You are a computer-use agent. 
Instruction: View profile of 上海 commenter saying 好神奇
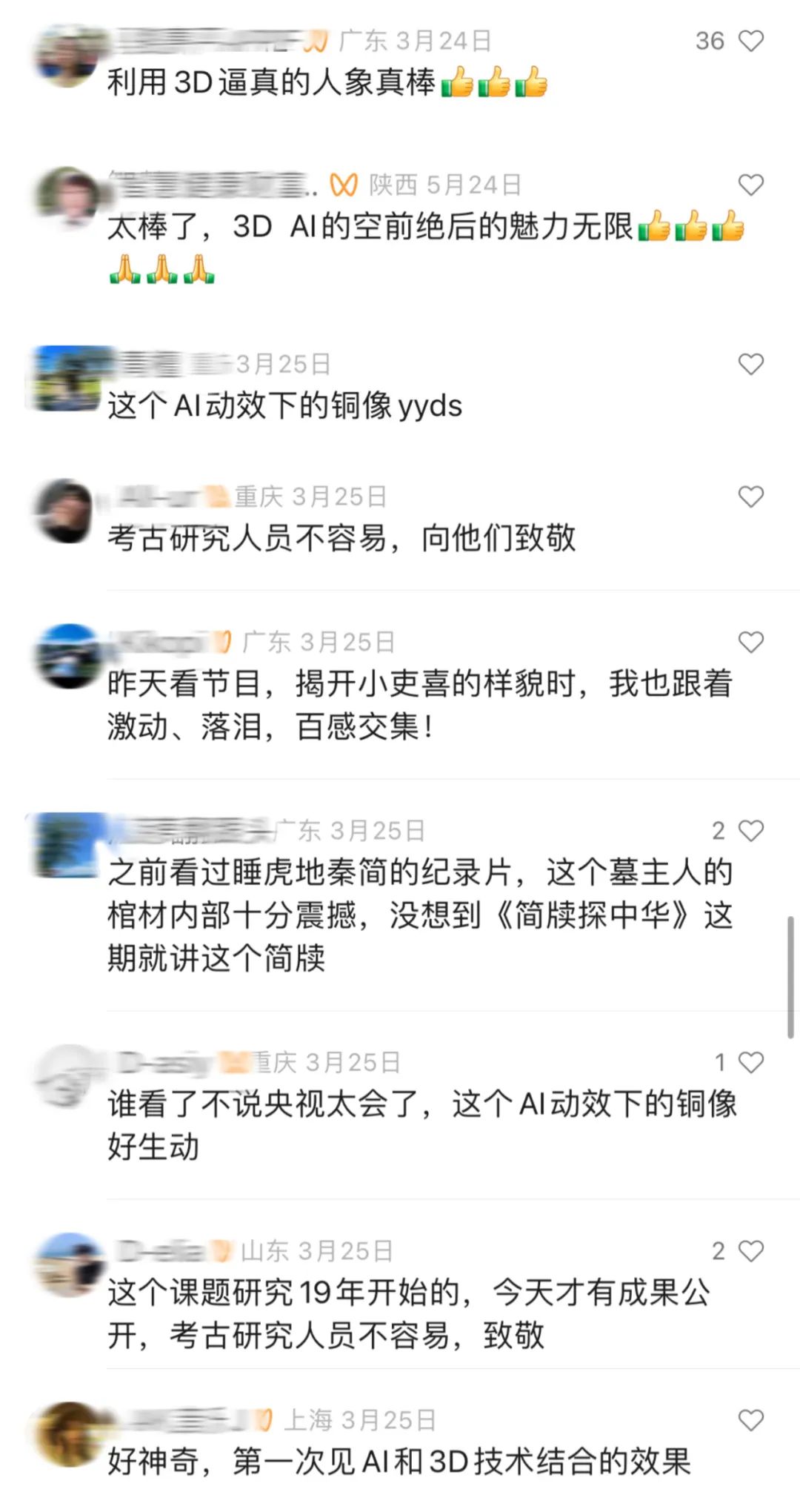click(x=67, y=1434)
